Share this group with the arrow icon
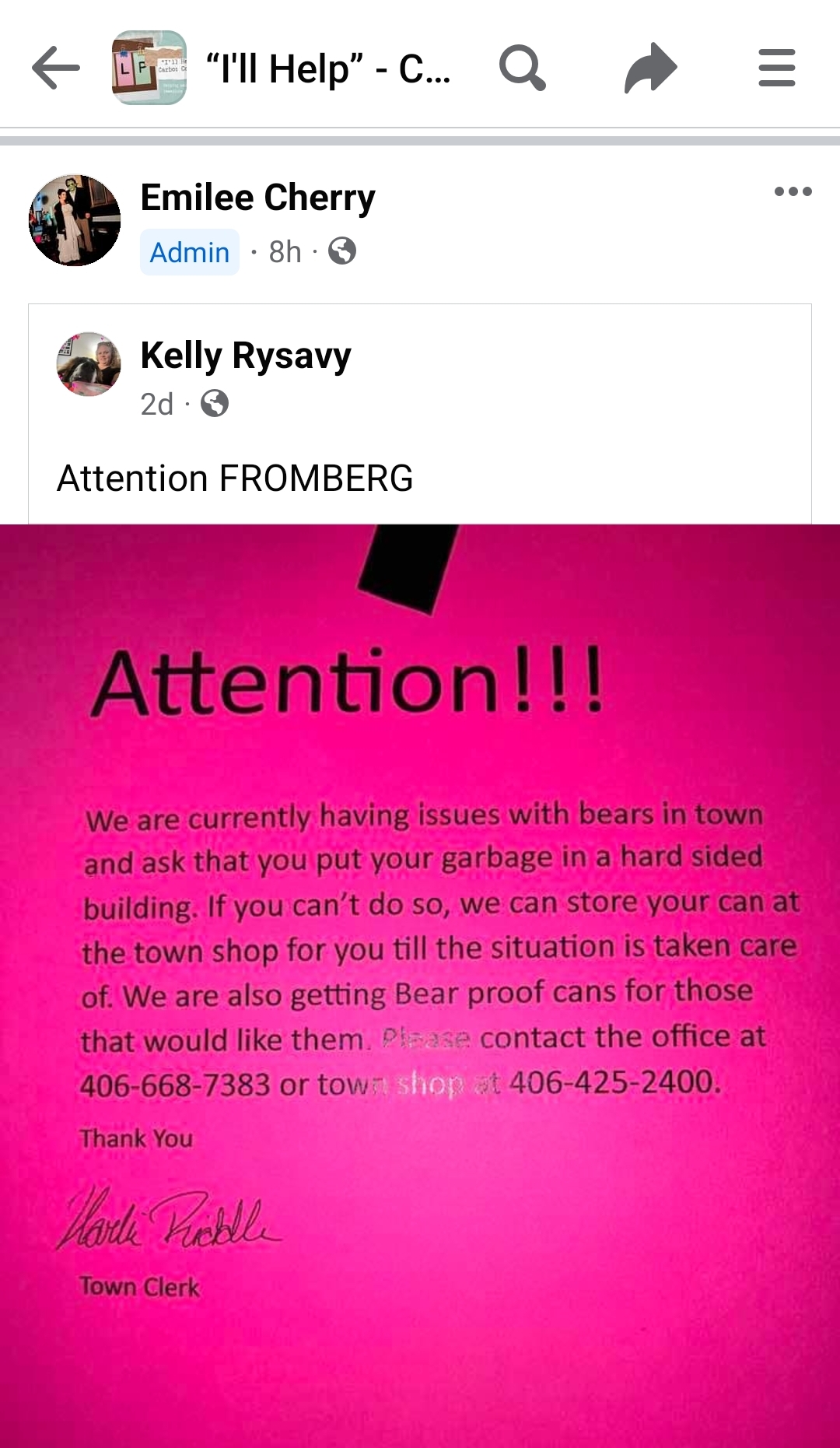 [650, 68]
